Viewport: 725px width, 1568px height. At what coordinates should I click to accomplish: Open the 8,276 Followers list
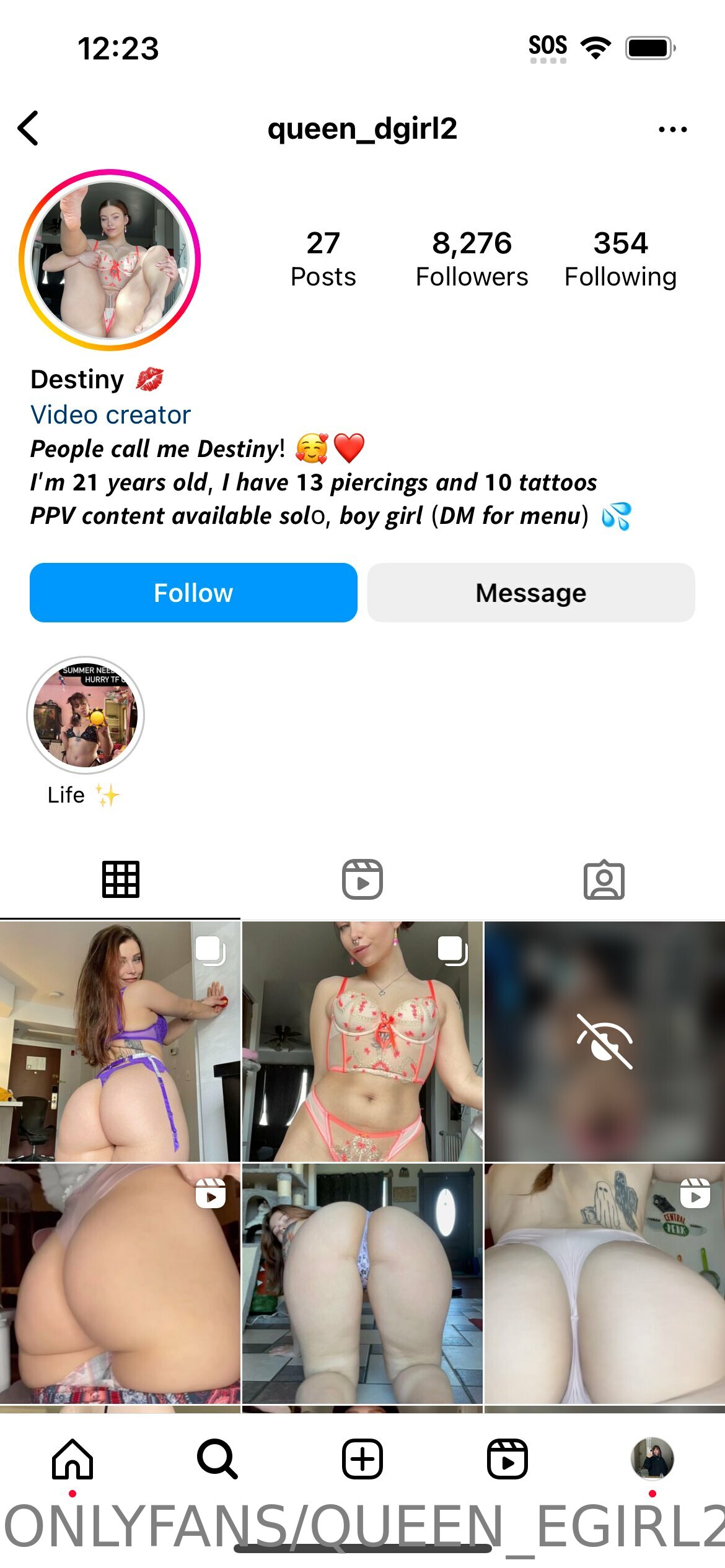point(472,259)
